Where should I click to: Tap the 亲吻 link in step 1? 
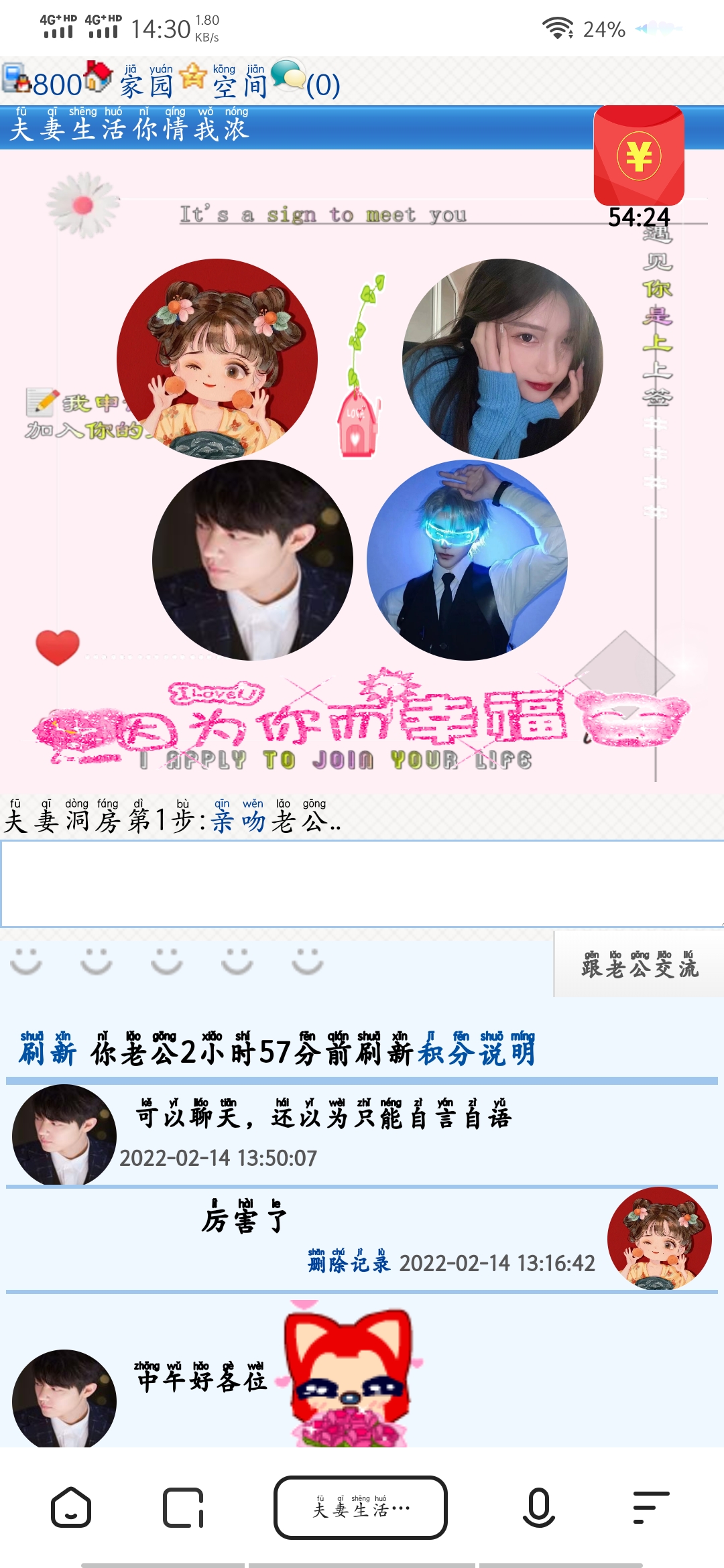(238, 820)
